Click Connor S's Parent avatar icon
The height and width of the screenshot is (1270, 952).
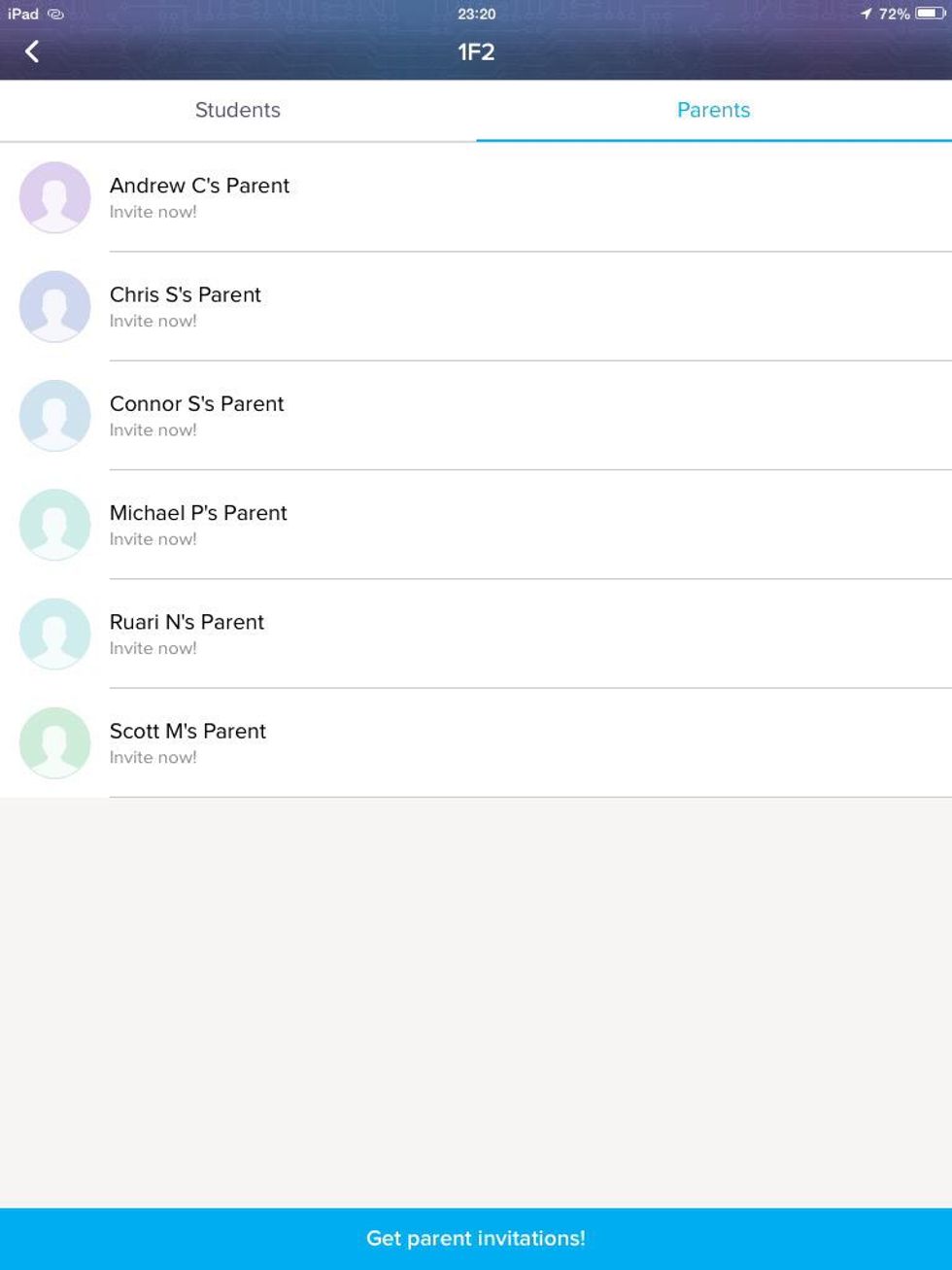point(54,415)
